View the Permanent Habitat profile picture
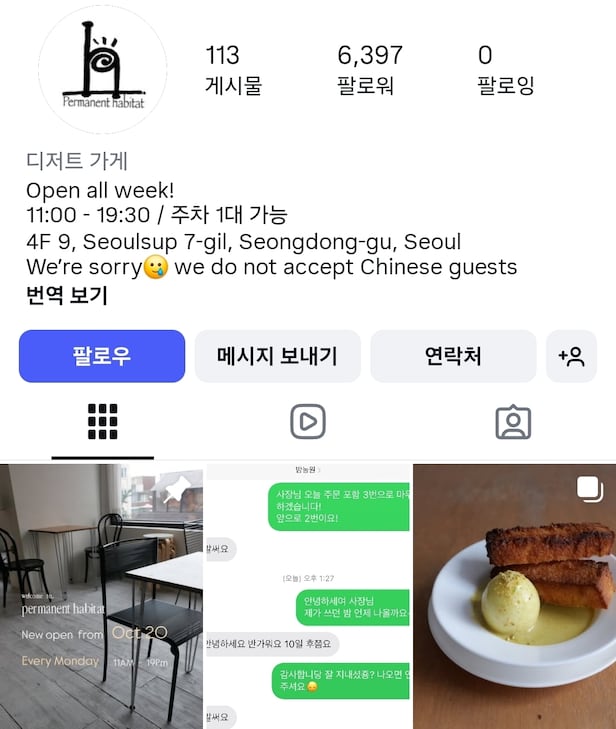 pos(103,68)
